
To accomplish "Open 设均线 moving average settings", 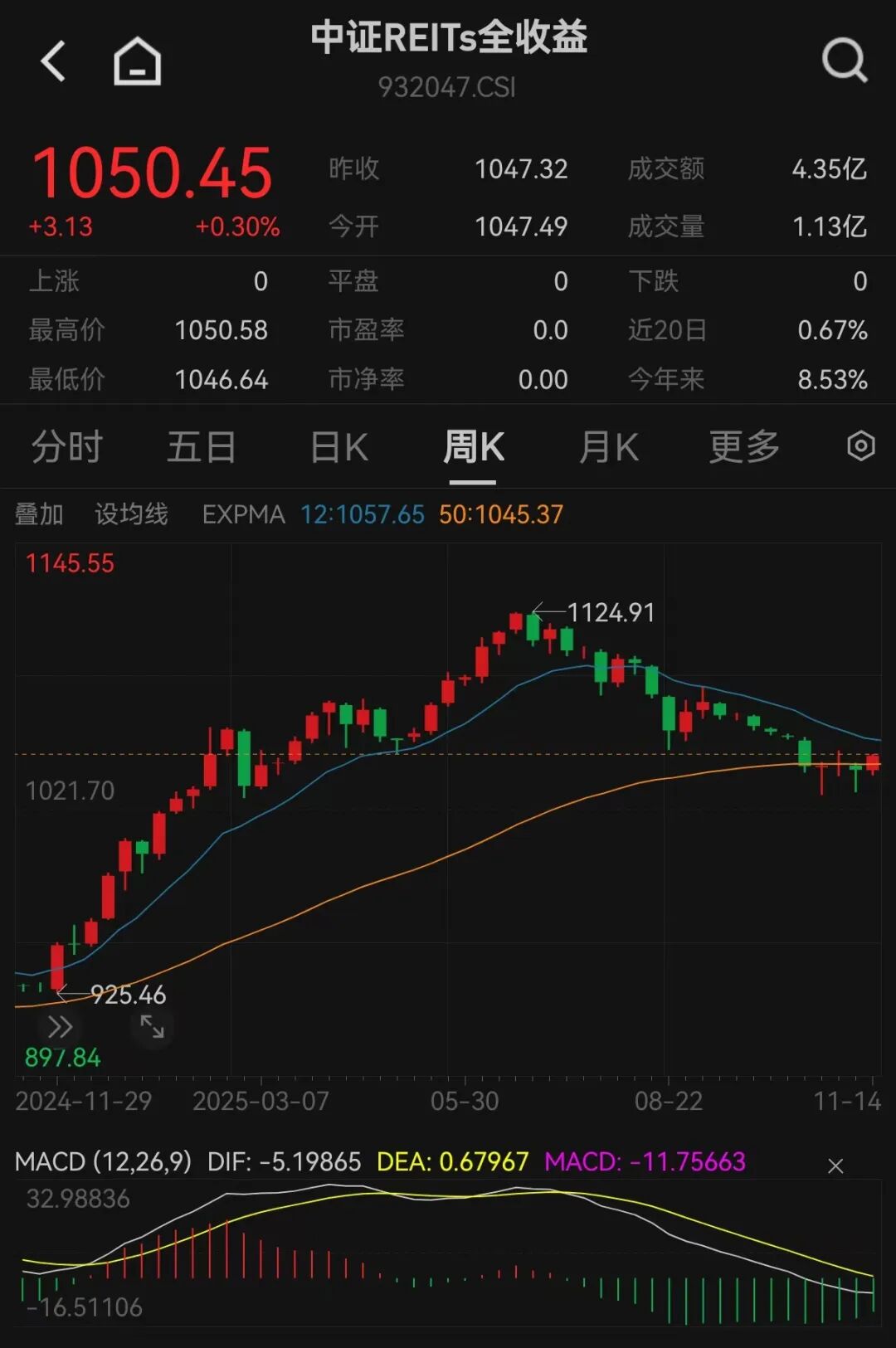I will [x=131, y=514].
